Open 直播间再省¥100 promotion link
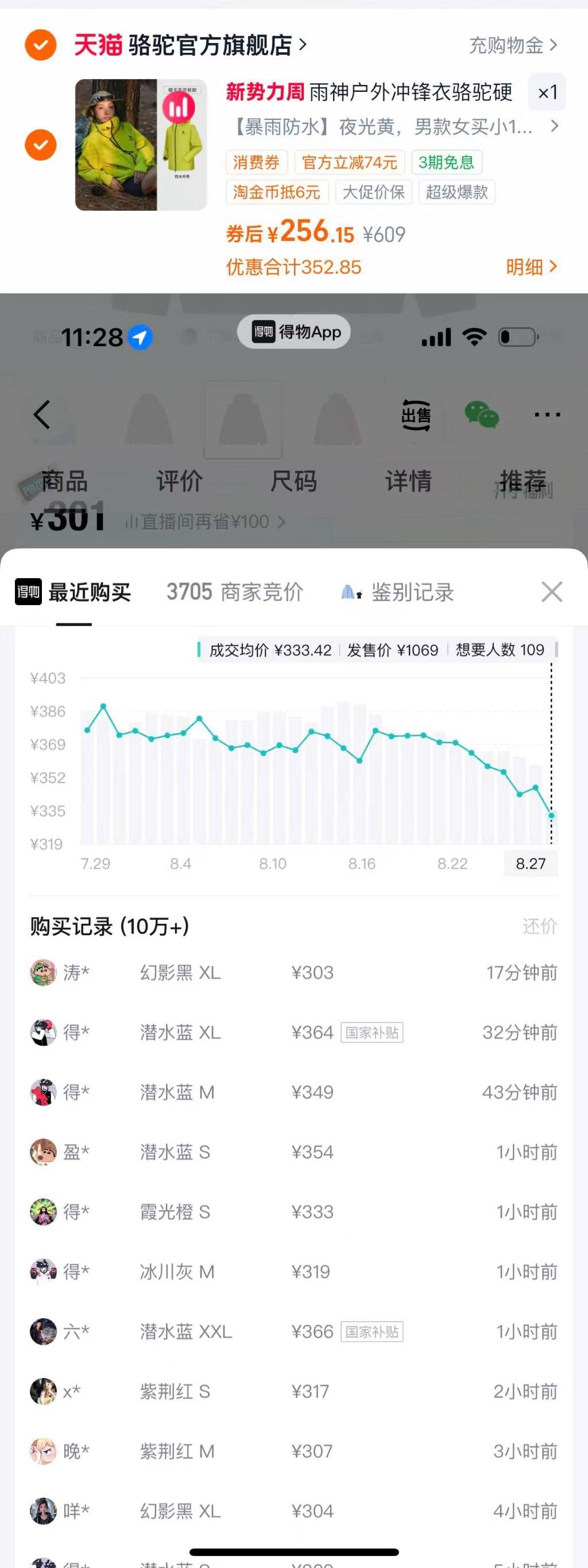 204,522
